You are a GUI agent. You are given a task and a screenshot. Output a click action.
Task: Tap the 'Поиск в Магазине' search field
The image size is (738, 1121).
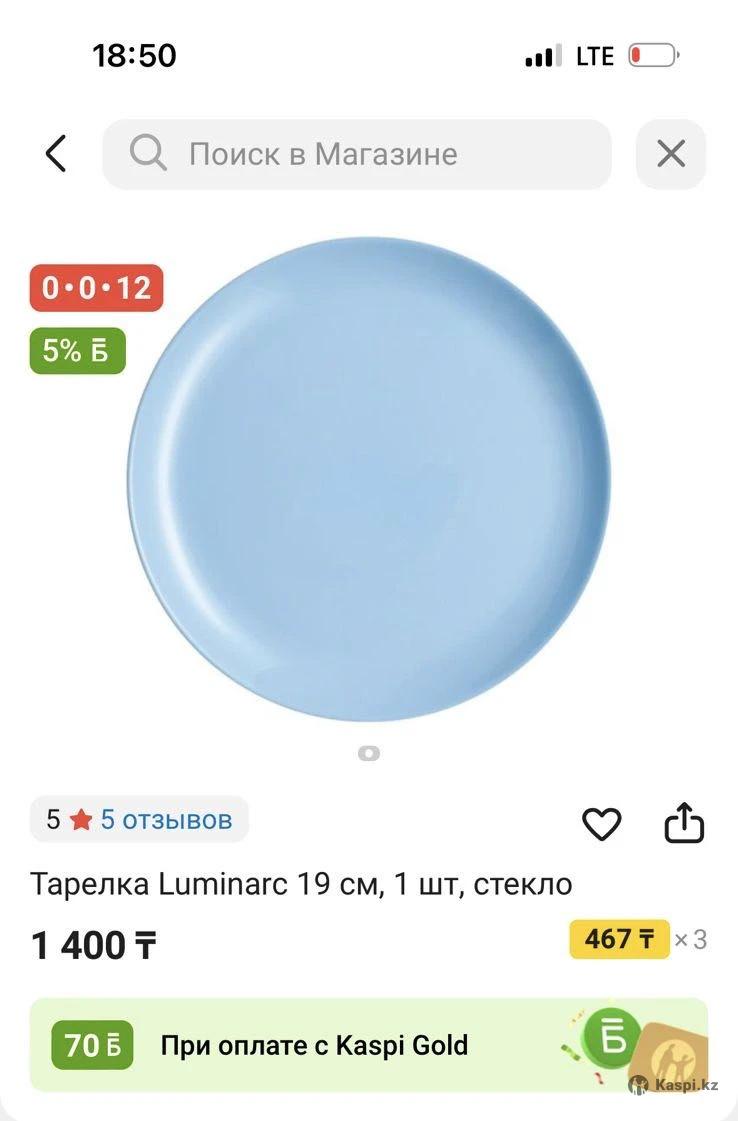coord(357,154)
